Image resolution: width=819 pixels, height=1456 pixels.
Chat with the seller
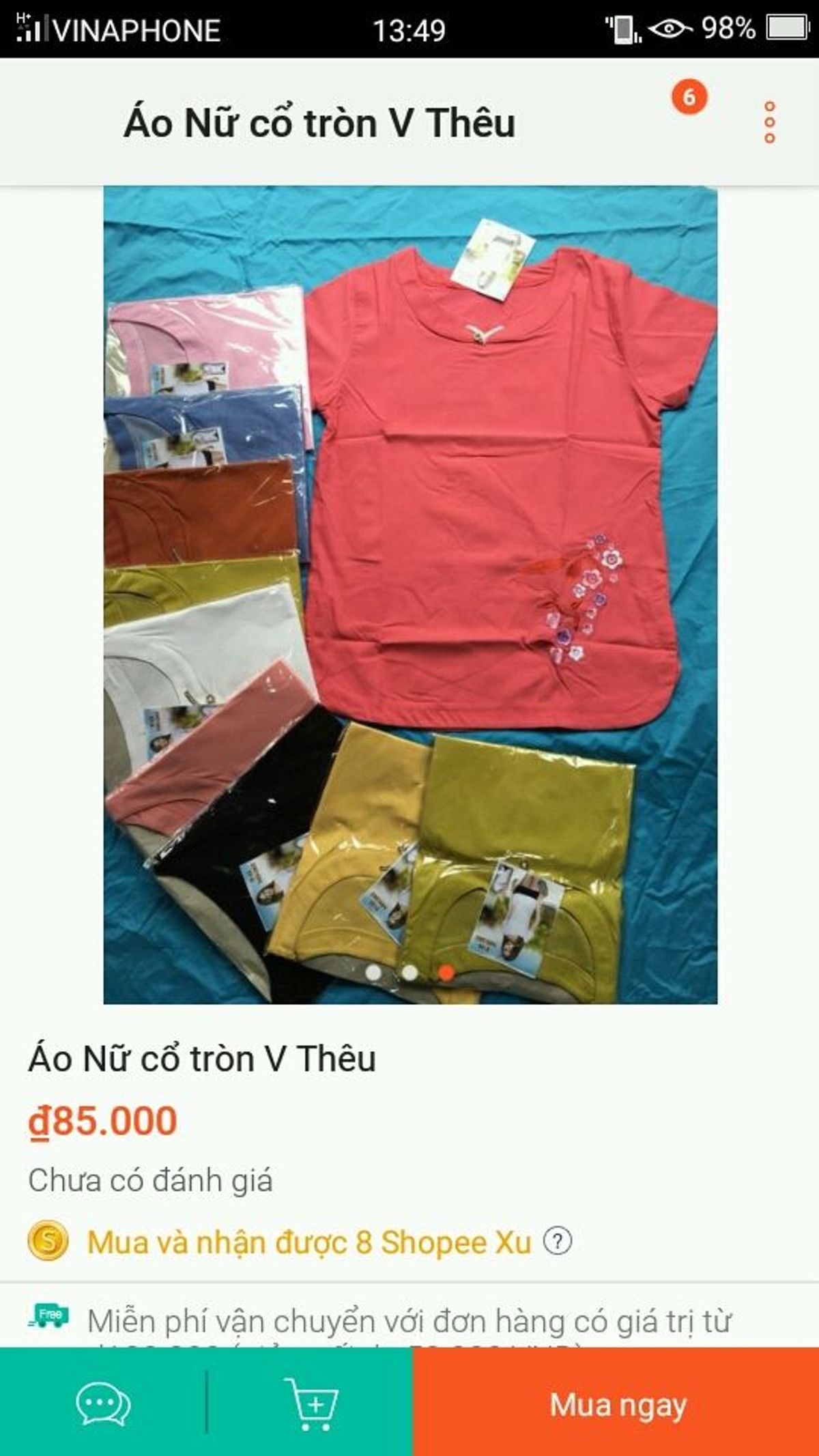103,1403
